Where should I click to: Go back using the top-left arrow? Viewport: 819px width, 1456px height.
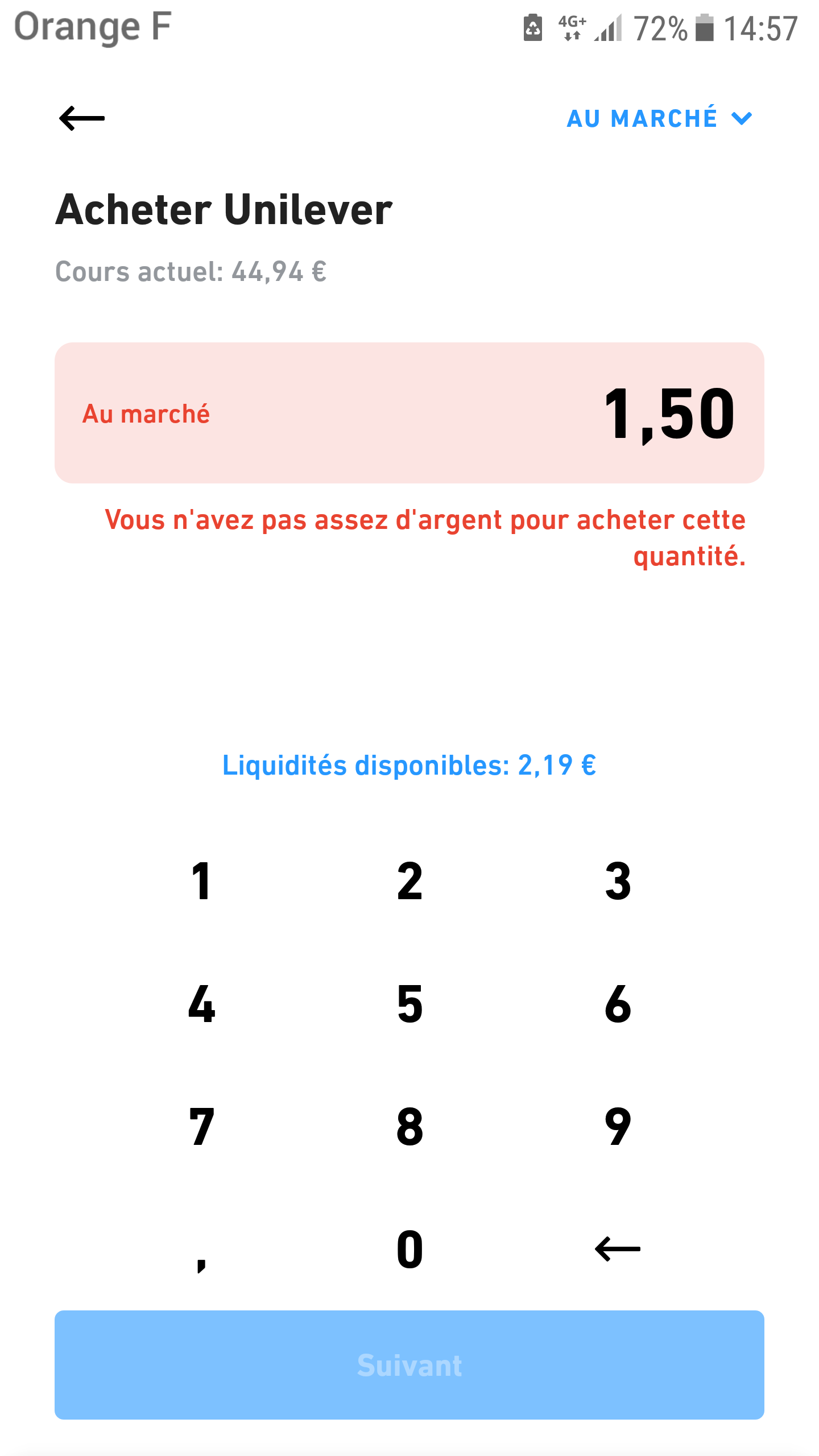82,118
